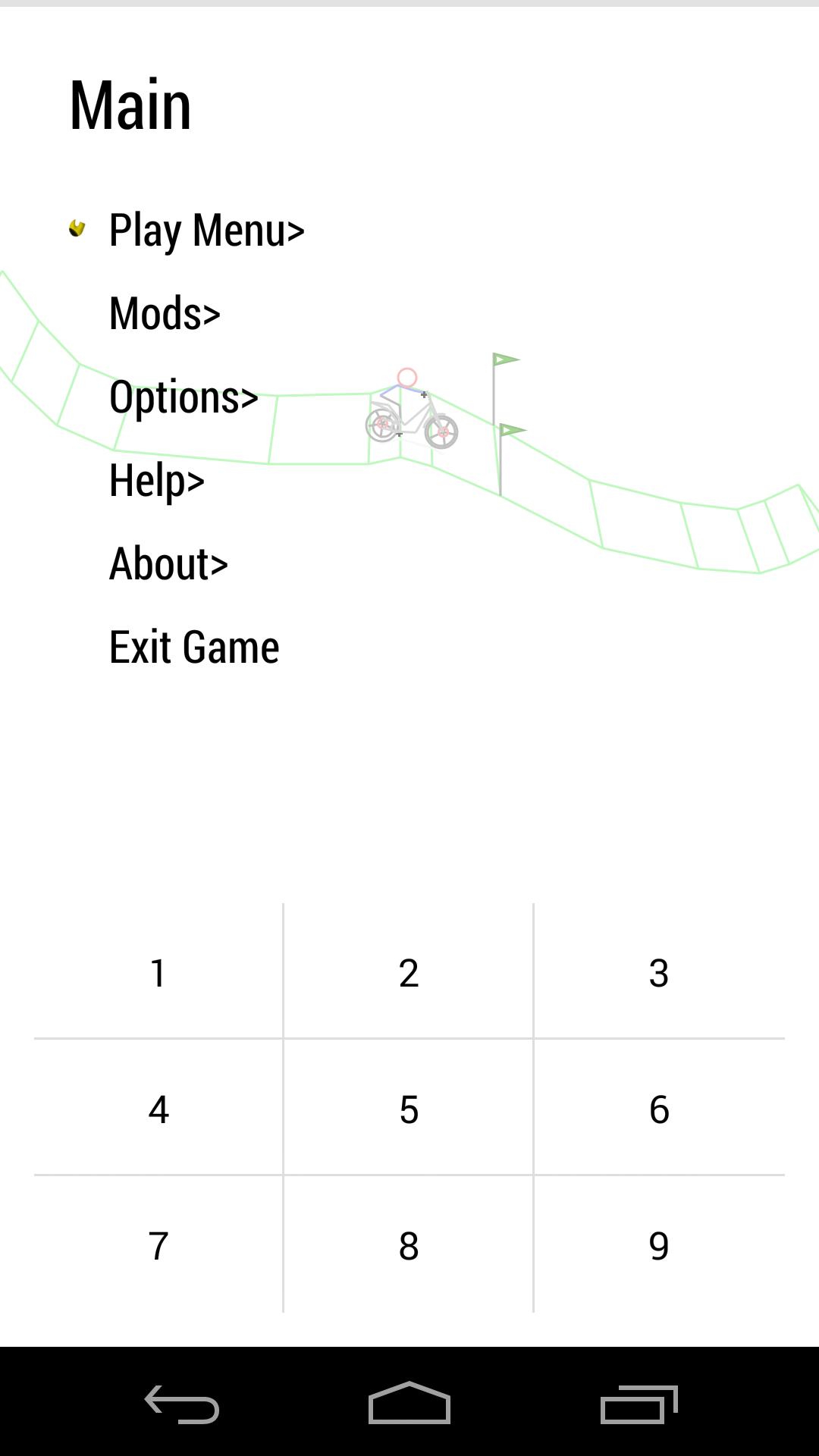Hit keypad button 8
The image size is (819, 1456).
[409, 1245]
